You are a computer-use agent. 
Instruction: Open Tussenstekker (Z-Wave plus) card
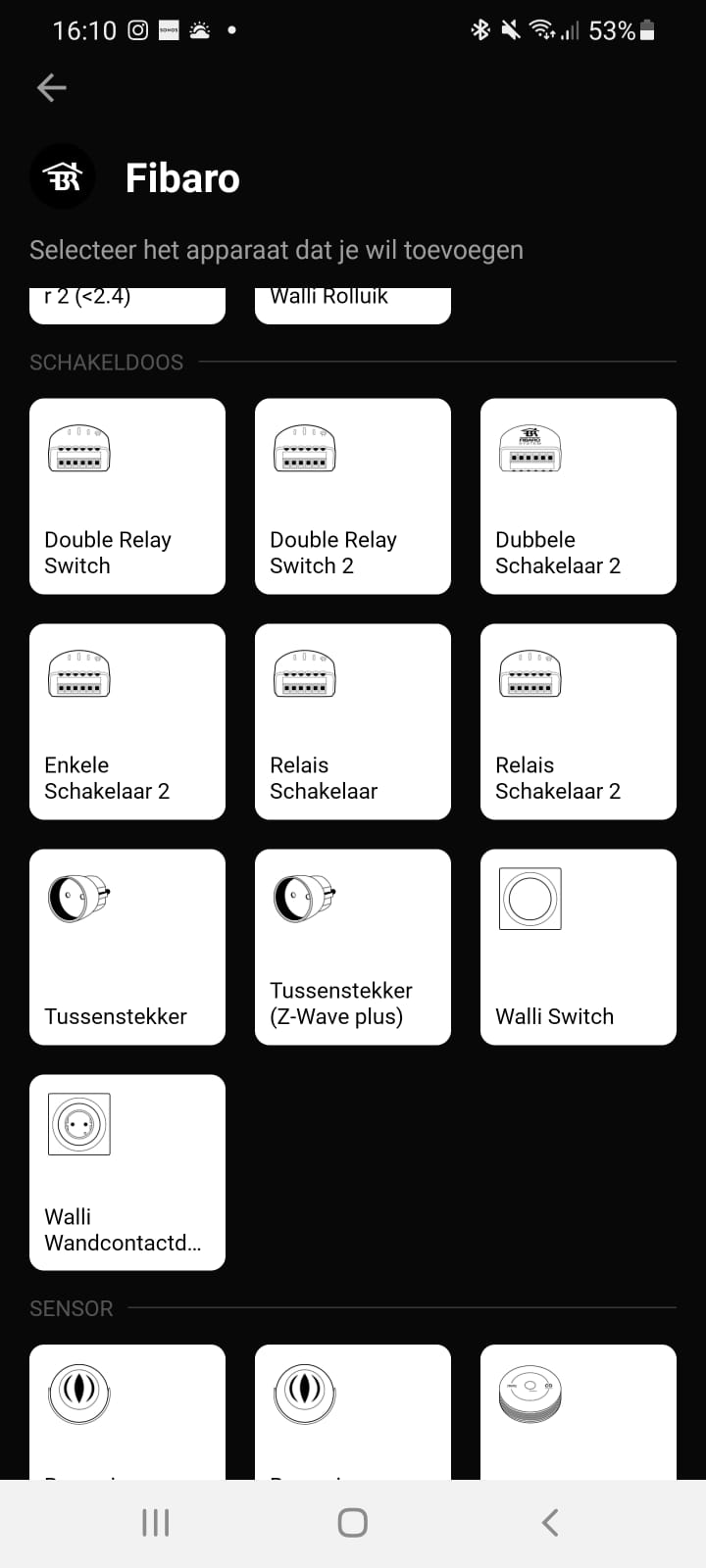(353, 947)
